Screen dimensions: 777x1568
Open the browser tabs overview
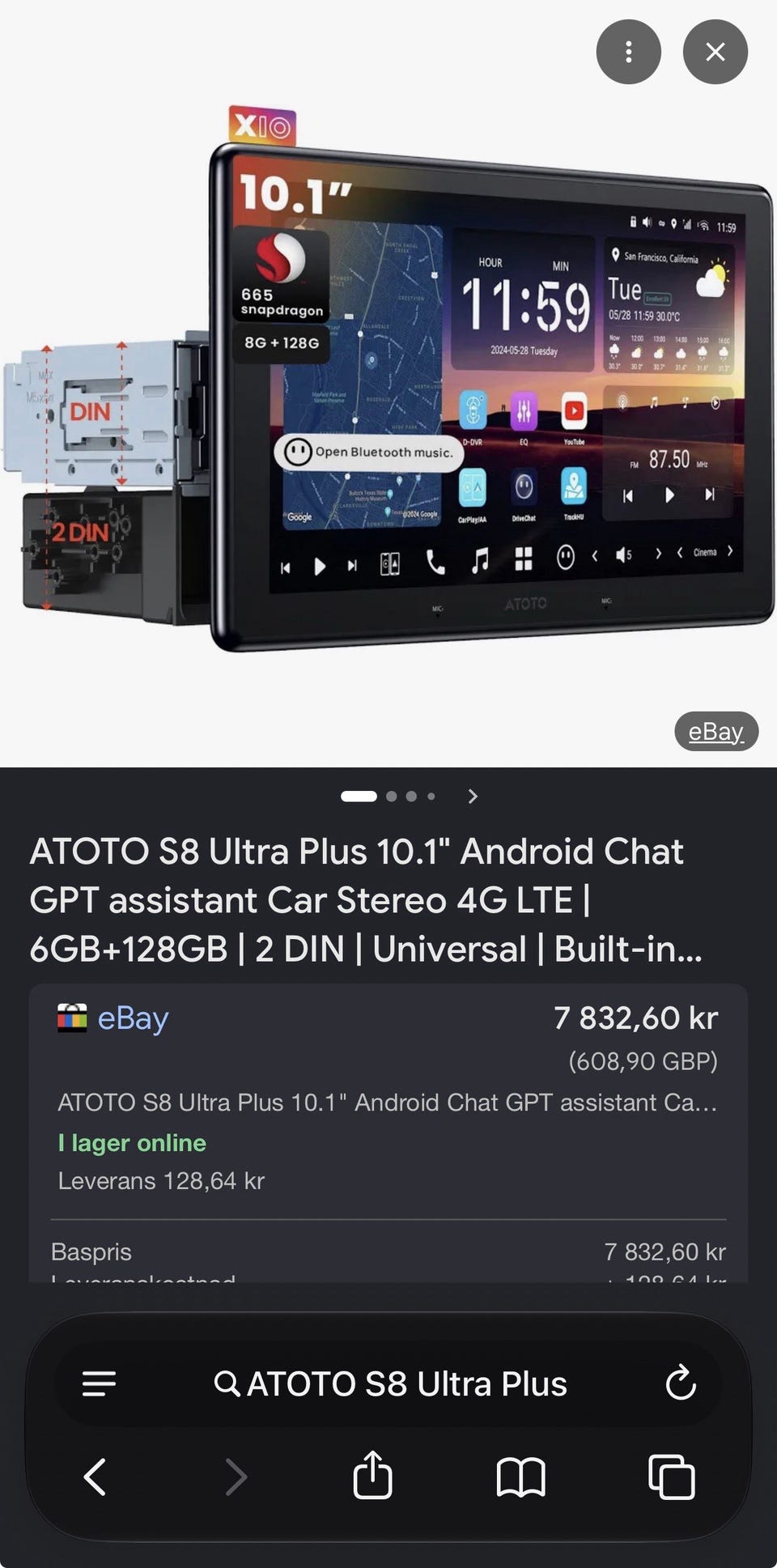click(x=672, y=1477)
